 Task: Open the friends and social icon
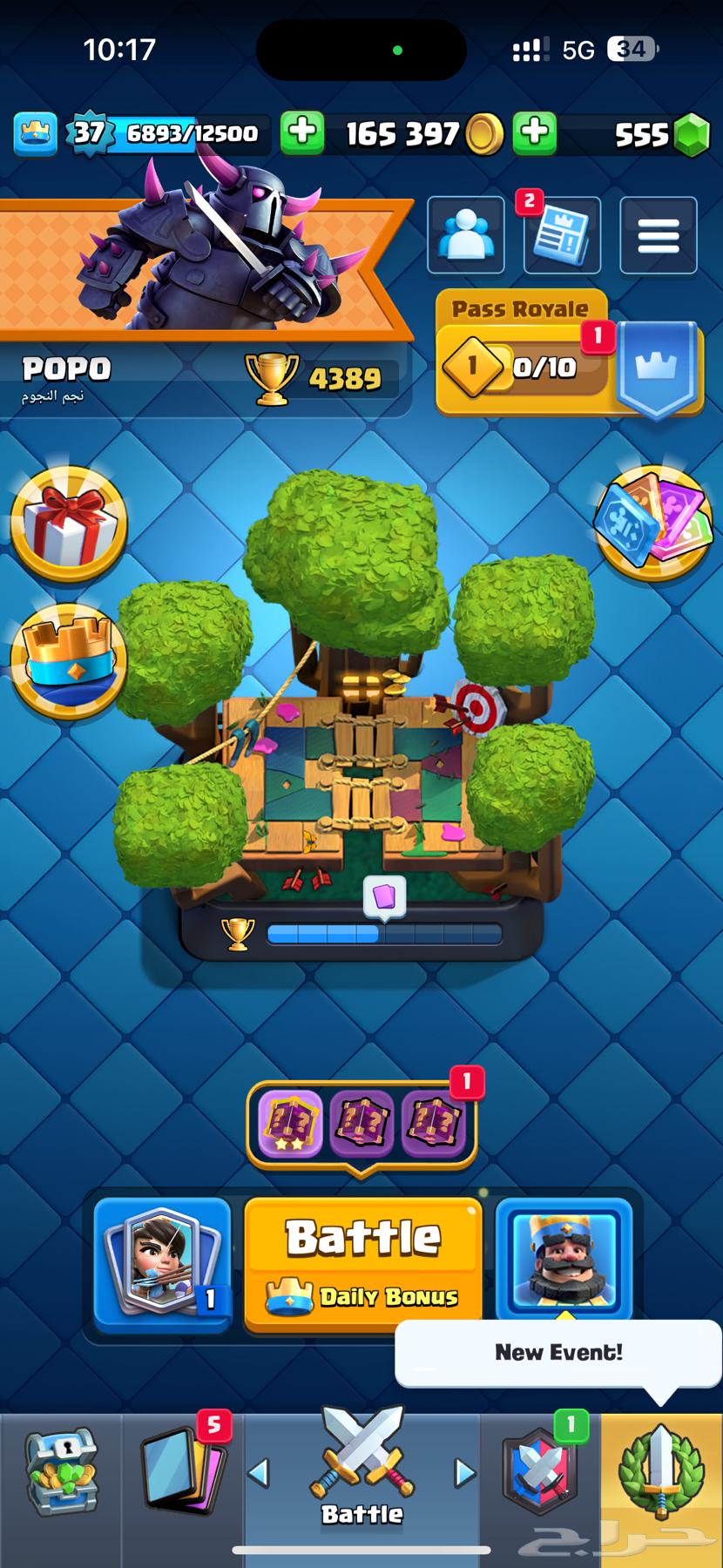click(x=466, y=235)
